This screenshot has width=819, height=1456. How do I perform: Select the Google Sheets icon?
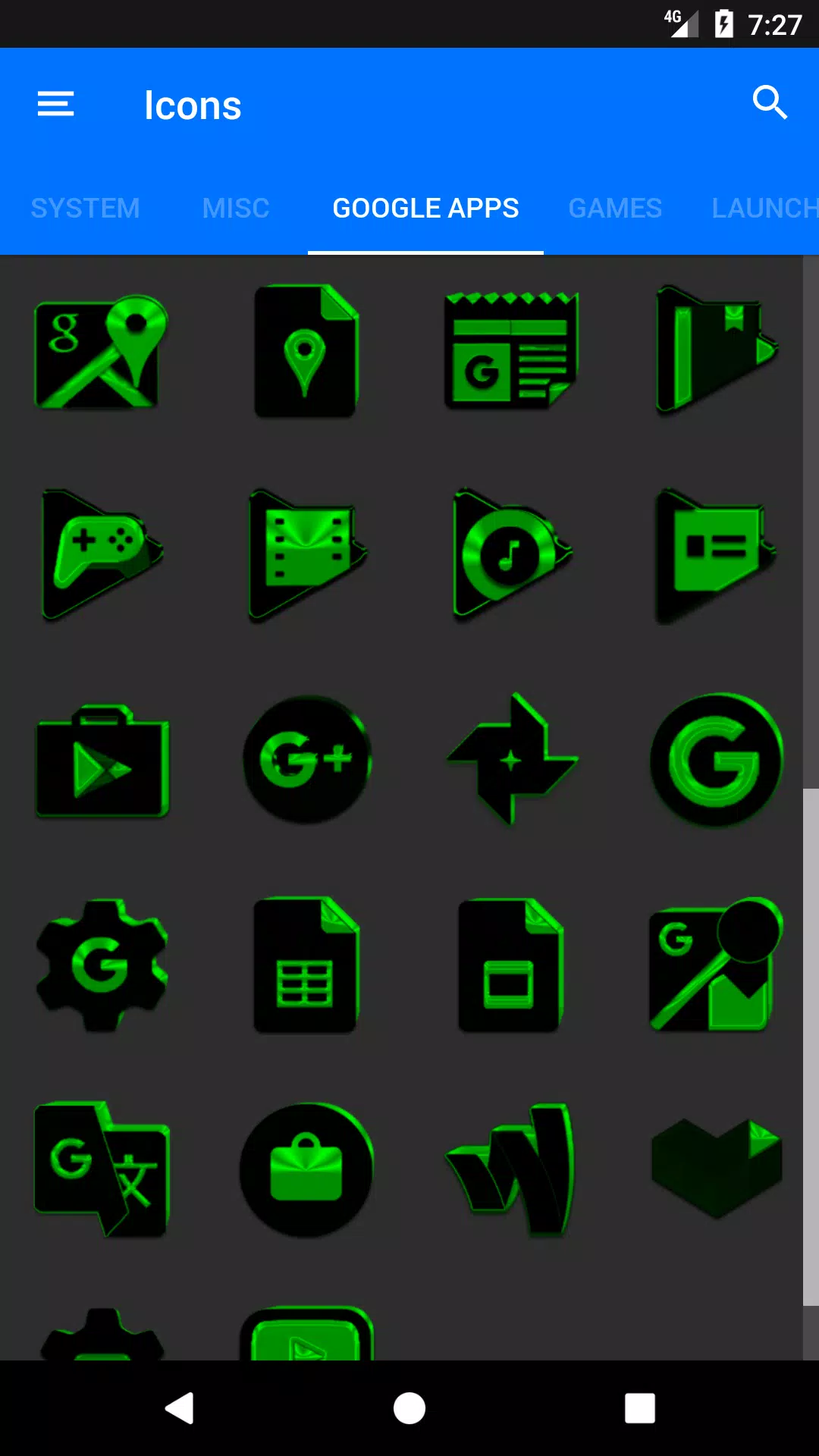coord(305,966)
